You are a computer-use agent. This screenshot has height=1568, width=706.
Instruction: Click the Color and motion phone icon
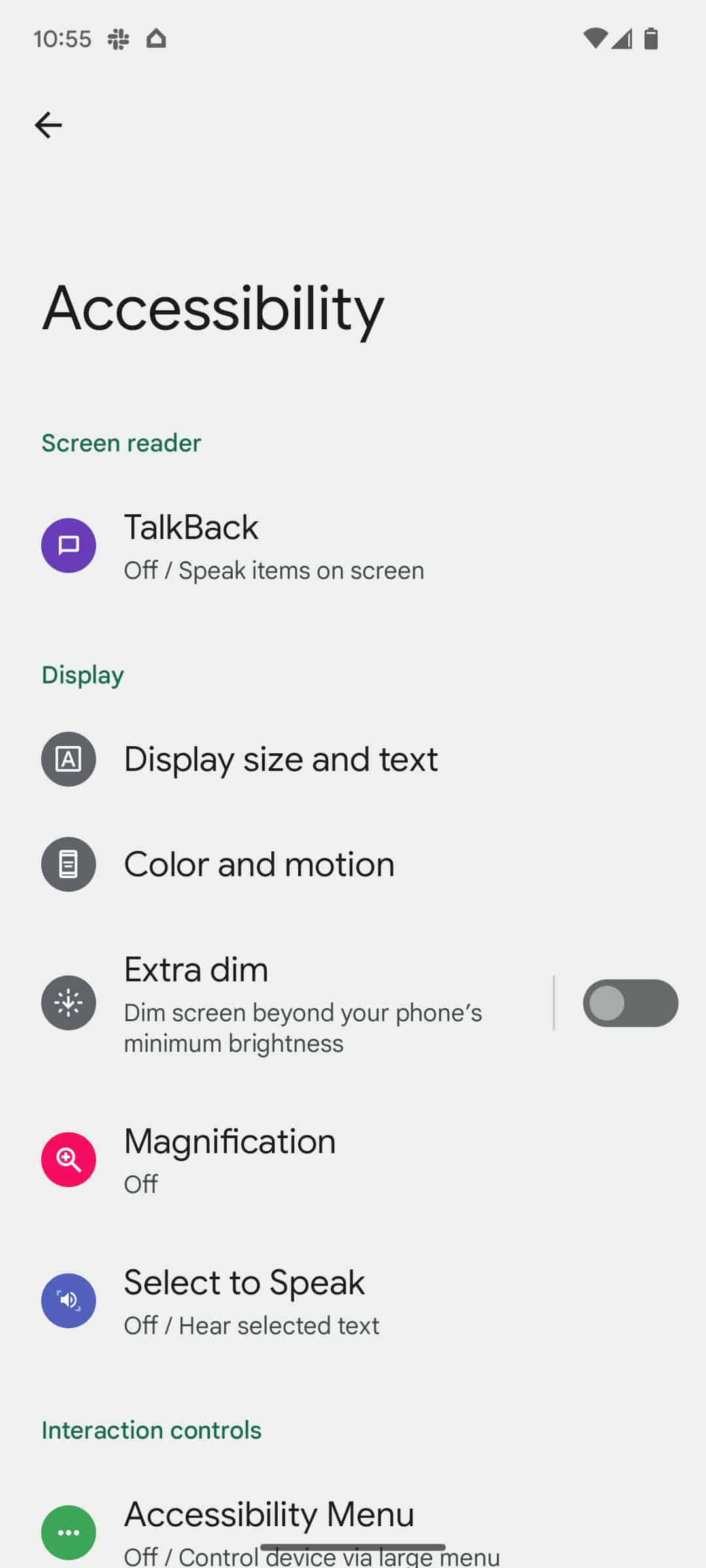click(x=68, y=864)
